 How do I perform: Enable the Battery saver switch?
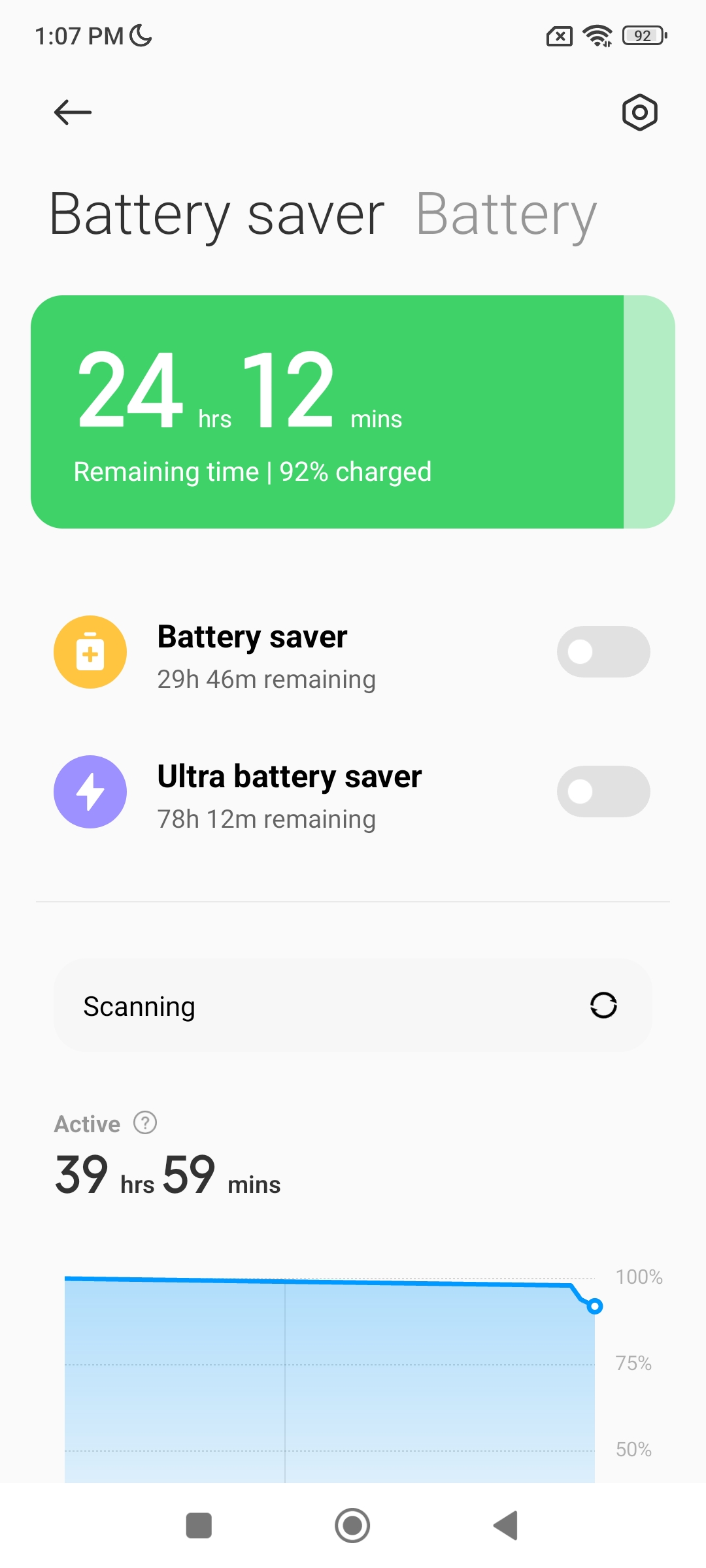pyautogui.click(x=603, y=651)
